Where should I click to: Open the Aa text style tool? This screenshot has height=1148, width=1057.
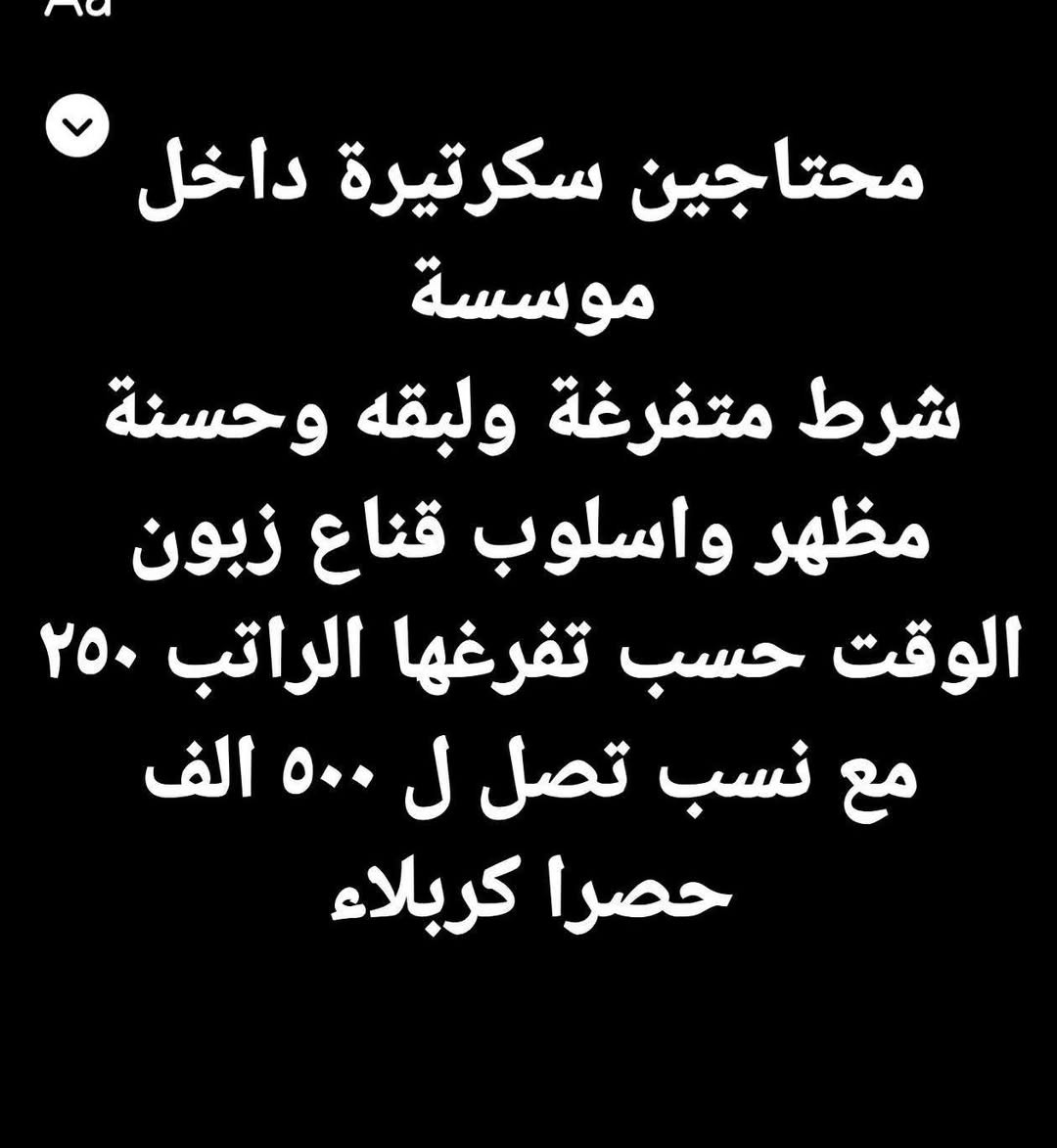(x=79, y=6)
